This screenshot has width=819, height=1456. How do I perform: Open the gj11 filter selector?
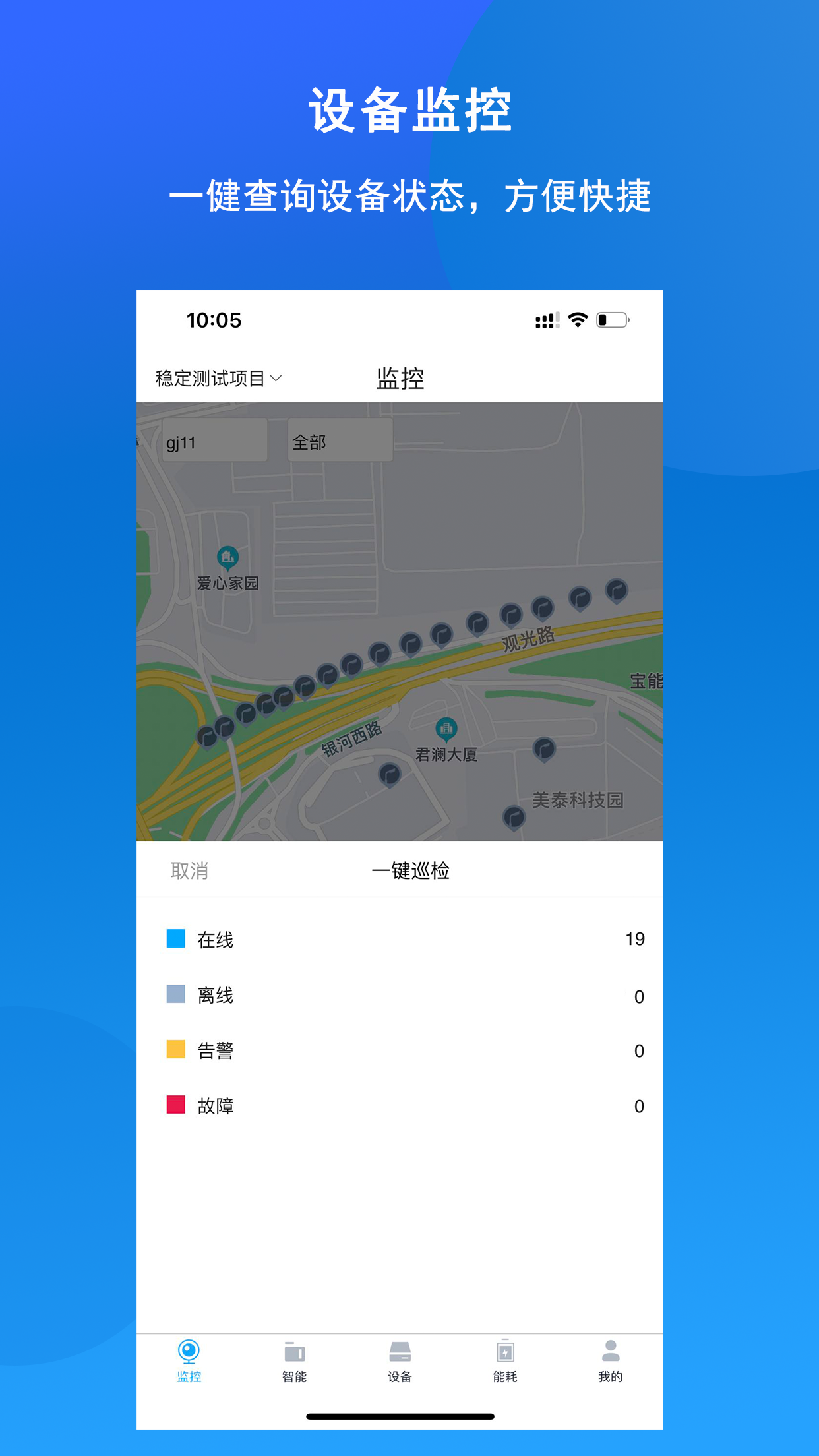(x=214, y=439)
